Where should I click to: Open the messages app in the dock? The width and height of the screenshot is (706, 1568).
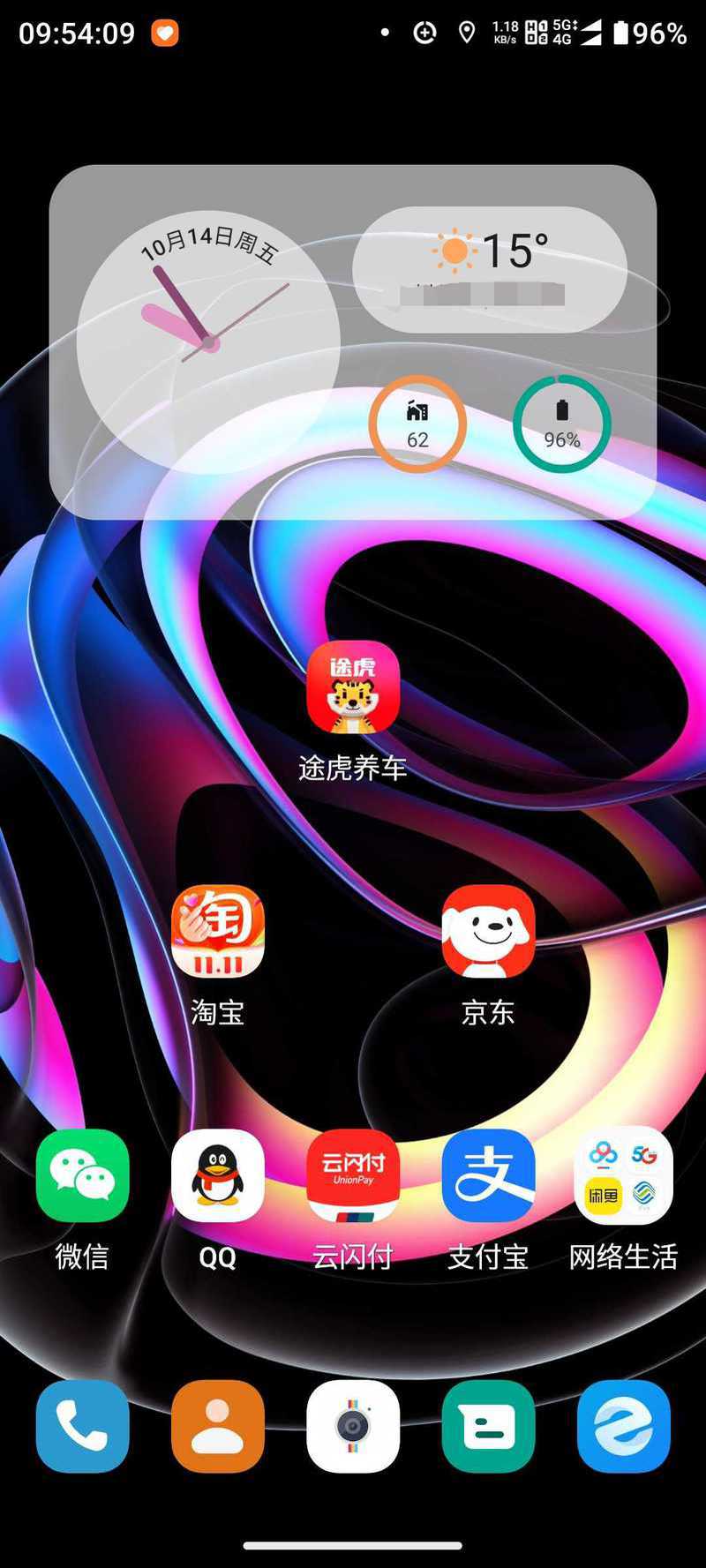(x=488, y=1426)
